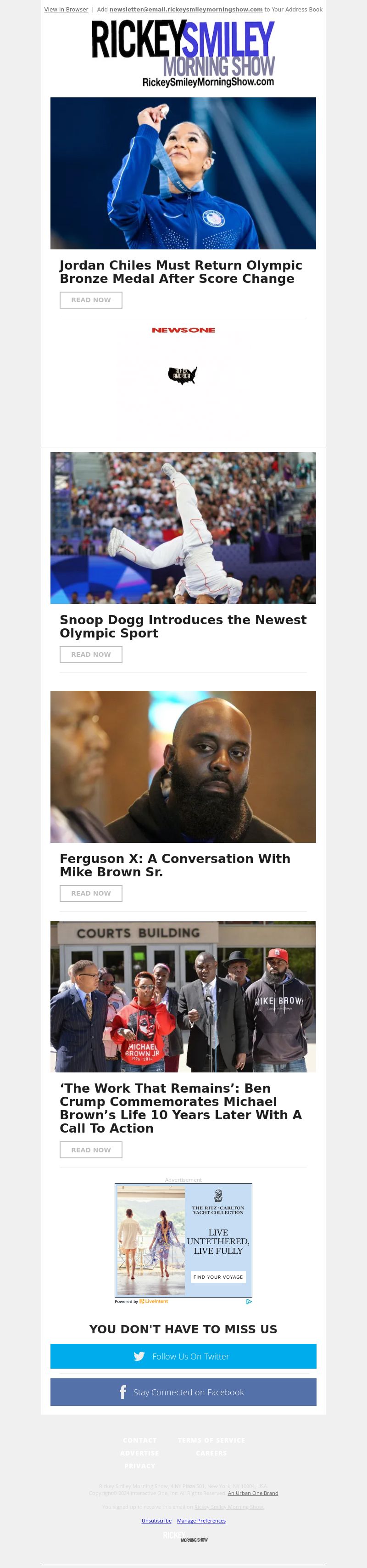Open the Mike Brown Sr. portrait image
This screenshot has width=367, height=1568.
[x=183, y=767]
